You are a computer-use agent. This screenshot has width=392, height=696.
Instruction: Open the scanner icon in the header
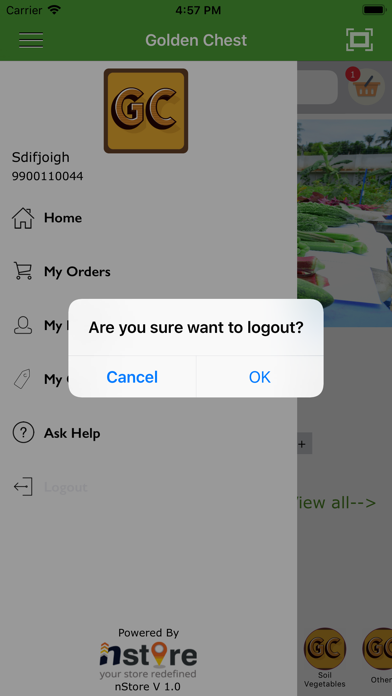click(x=359, y=40)
